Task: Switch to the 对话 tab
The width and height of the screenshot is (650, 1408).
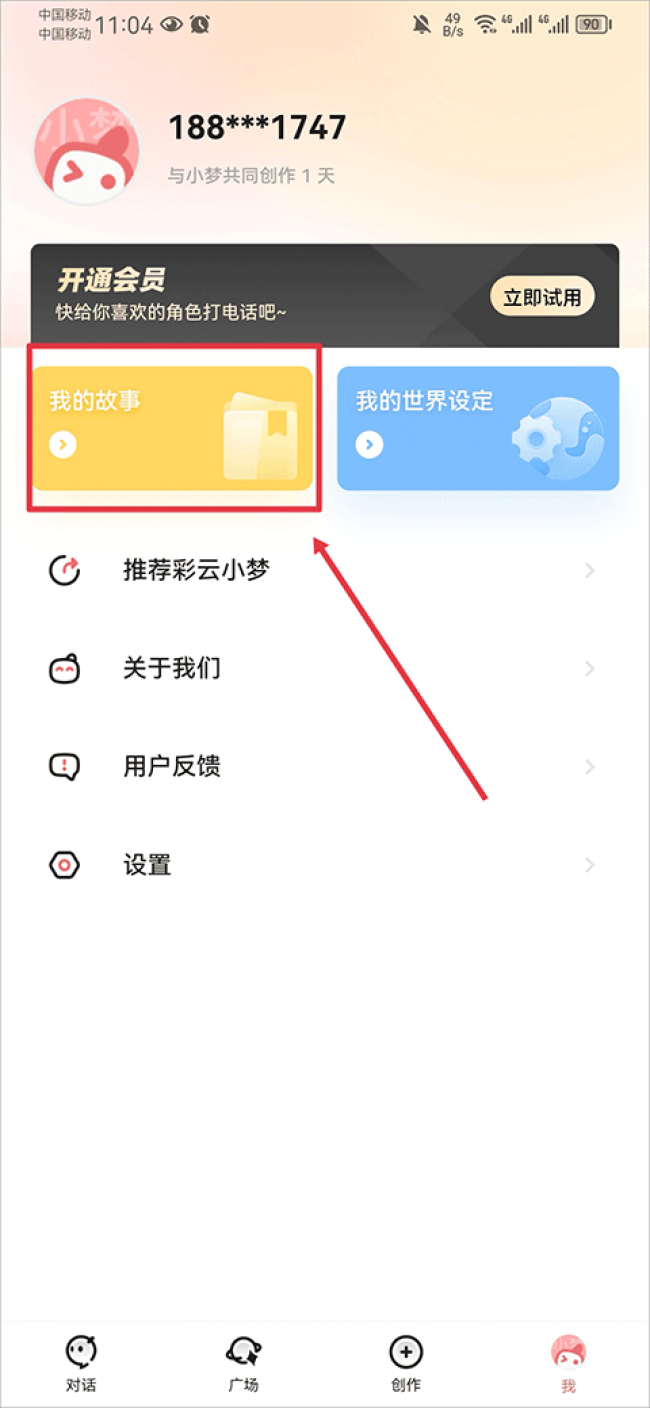Action: [81, 1362]
